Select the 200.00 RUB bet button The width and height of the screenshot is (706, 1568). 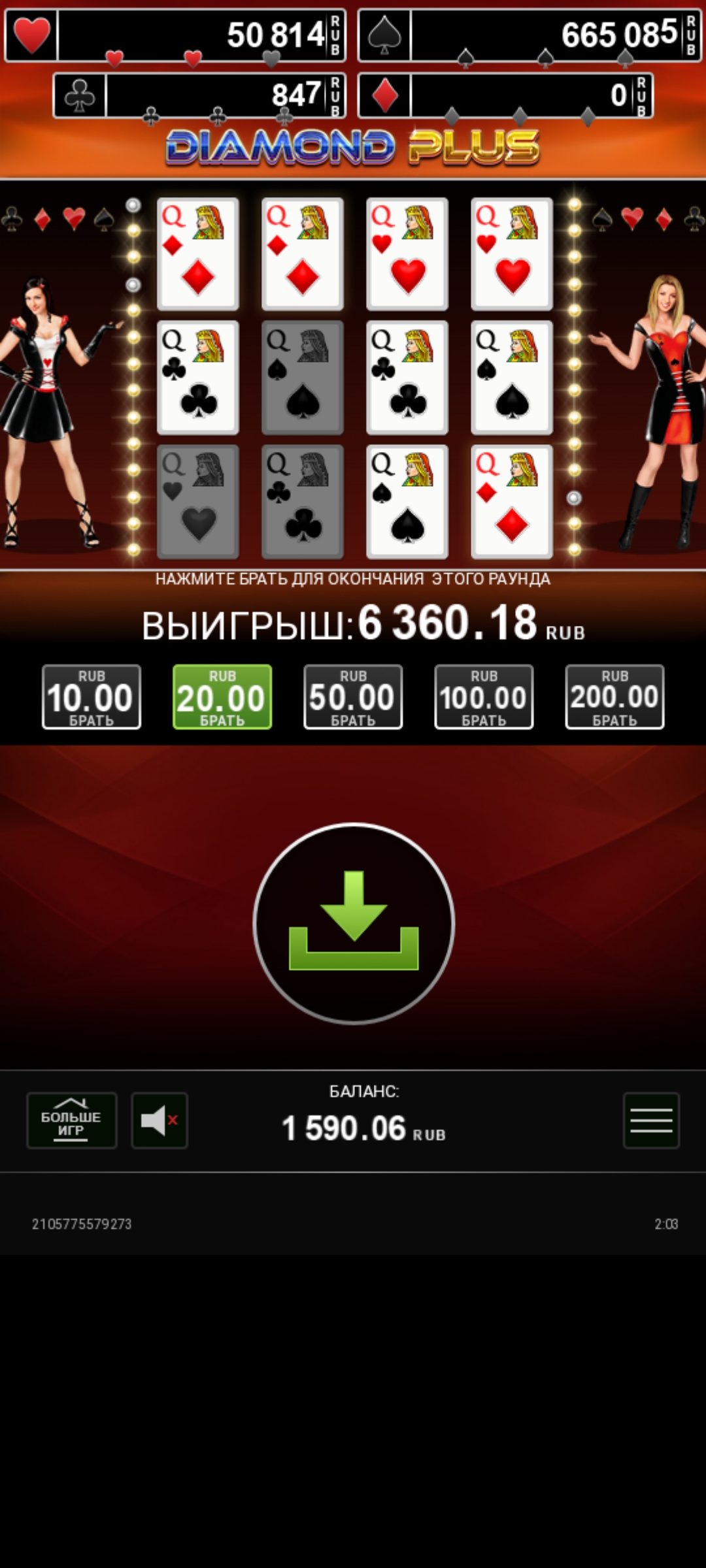click(x=614, y=696)
